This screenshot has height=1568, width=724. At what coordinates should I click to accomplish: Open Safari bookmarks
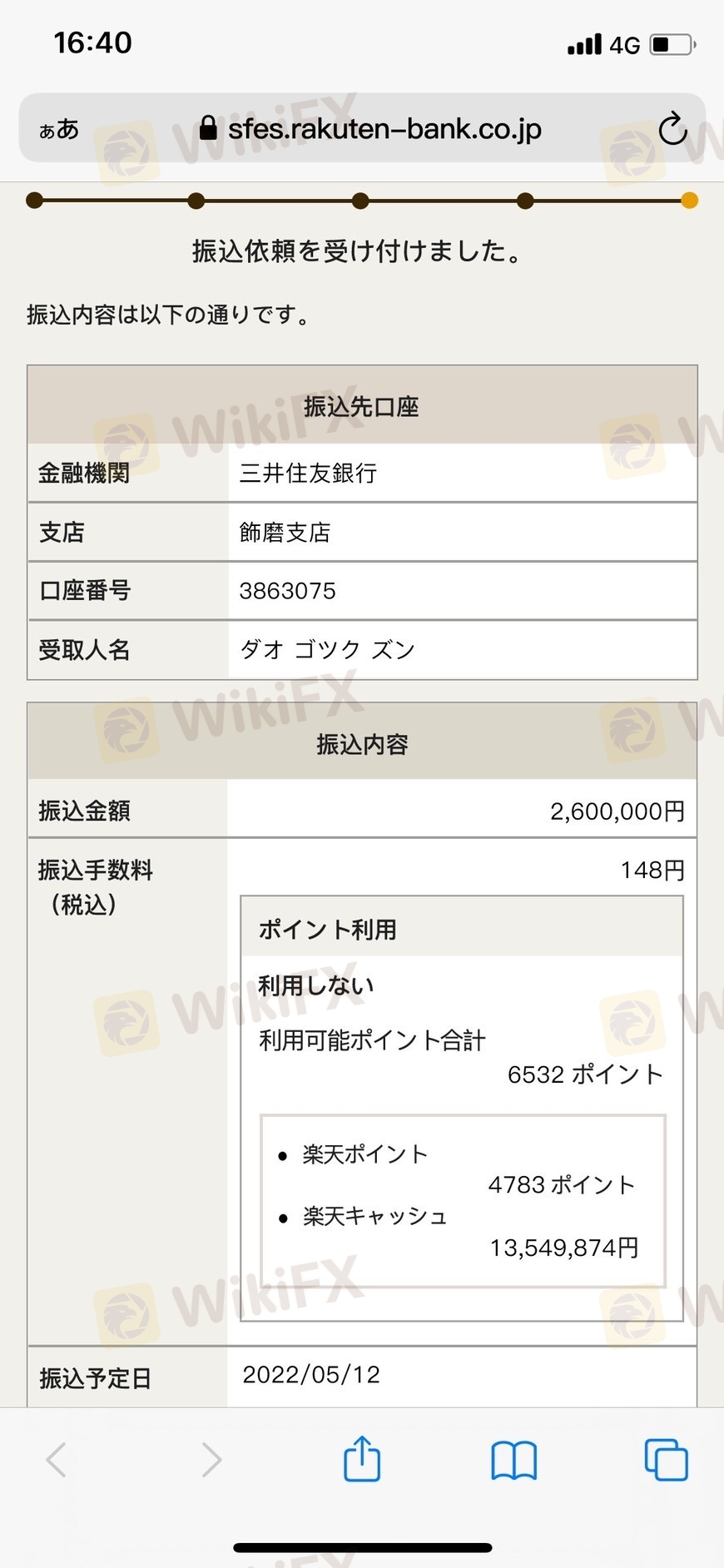(514, 1461)
